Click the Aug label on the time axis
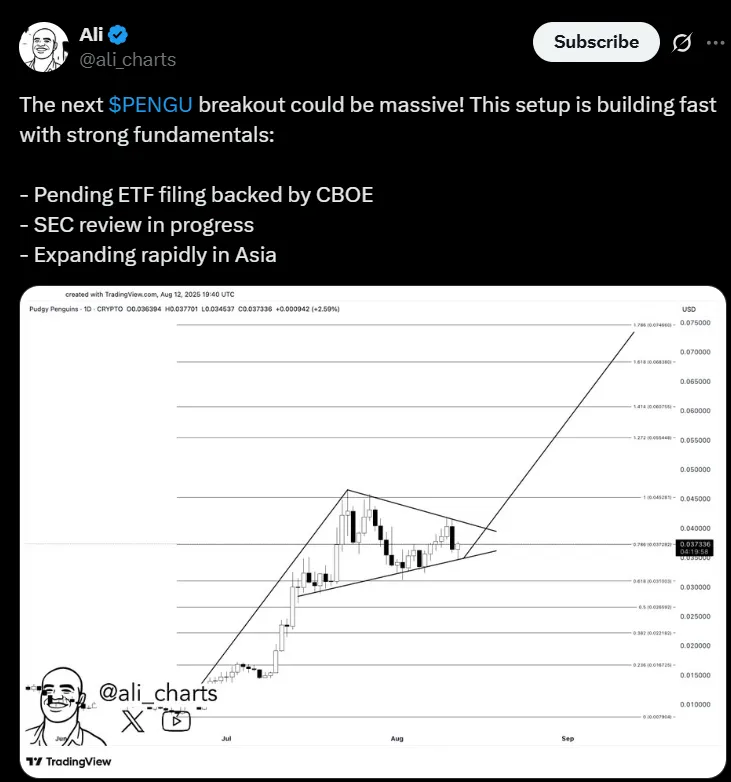This screenshot has width=731, height=782. (395, 738)
